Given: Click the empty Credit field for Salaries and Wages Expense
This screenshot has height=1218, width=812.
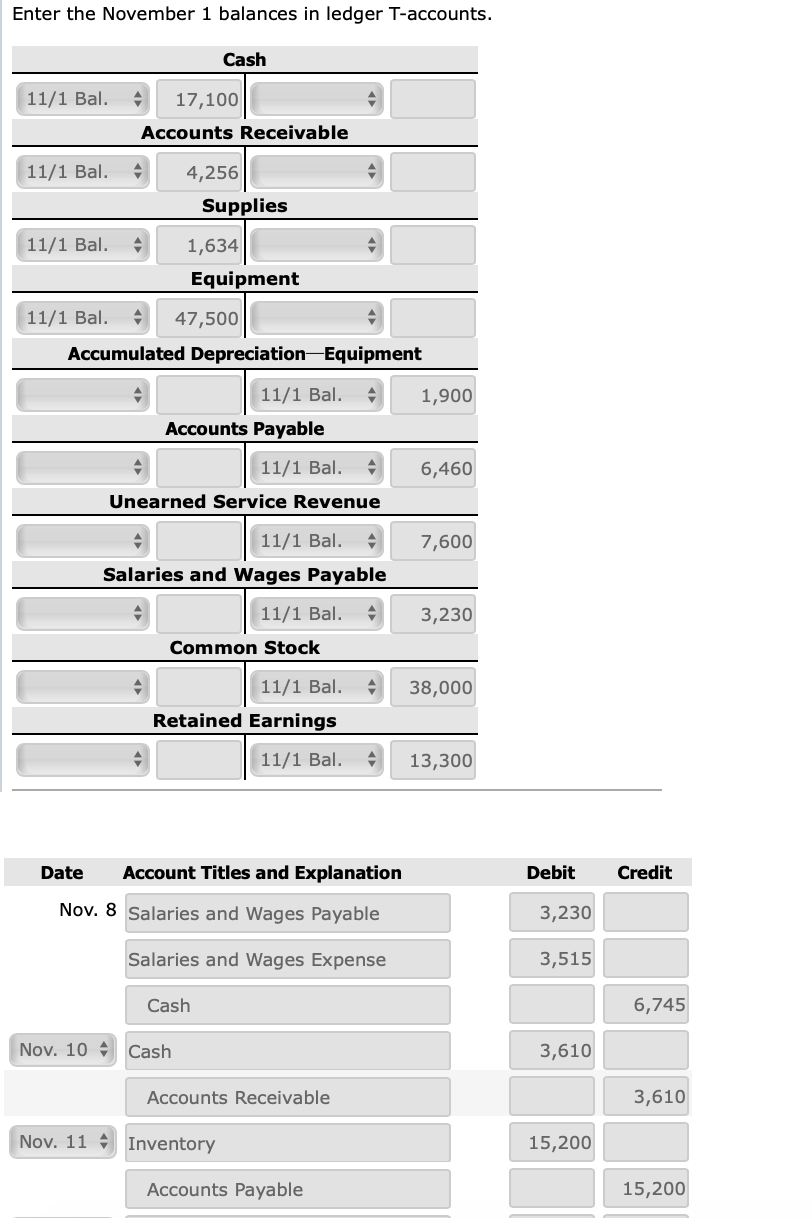Looking at the screenshot, I should click(x=646, y=958).
